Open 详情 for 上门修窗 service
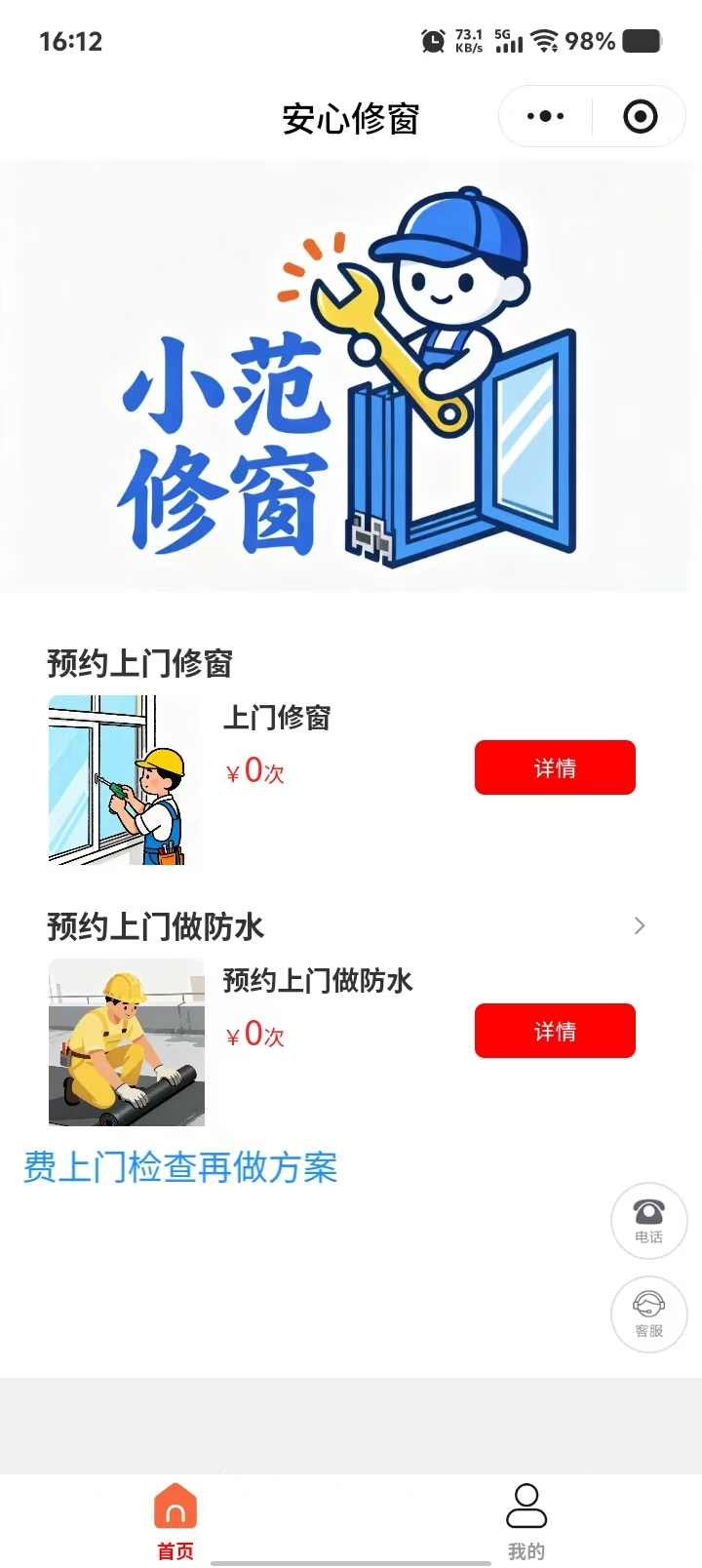 555,767
